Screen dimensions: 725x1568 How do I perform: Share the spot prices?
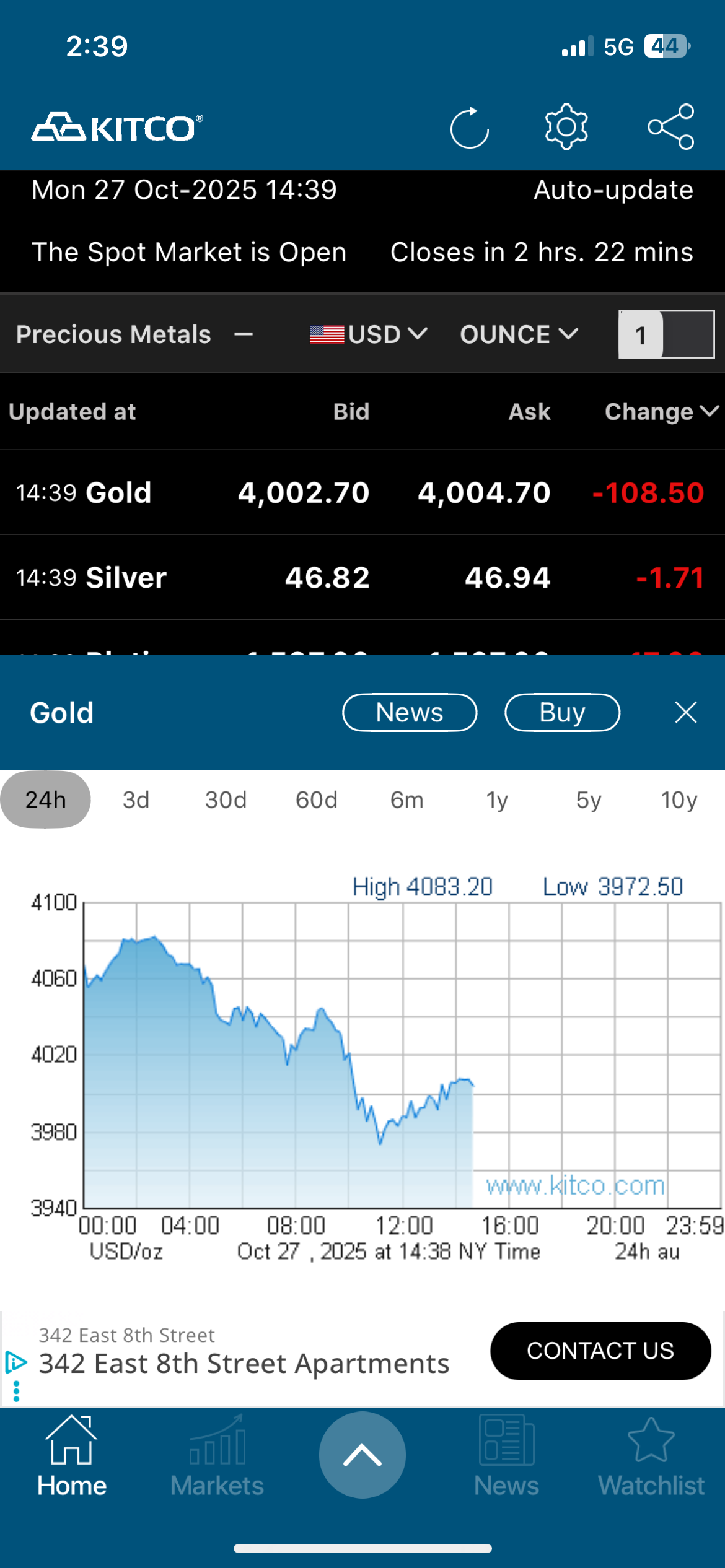(670, 127)
